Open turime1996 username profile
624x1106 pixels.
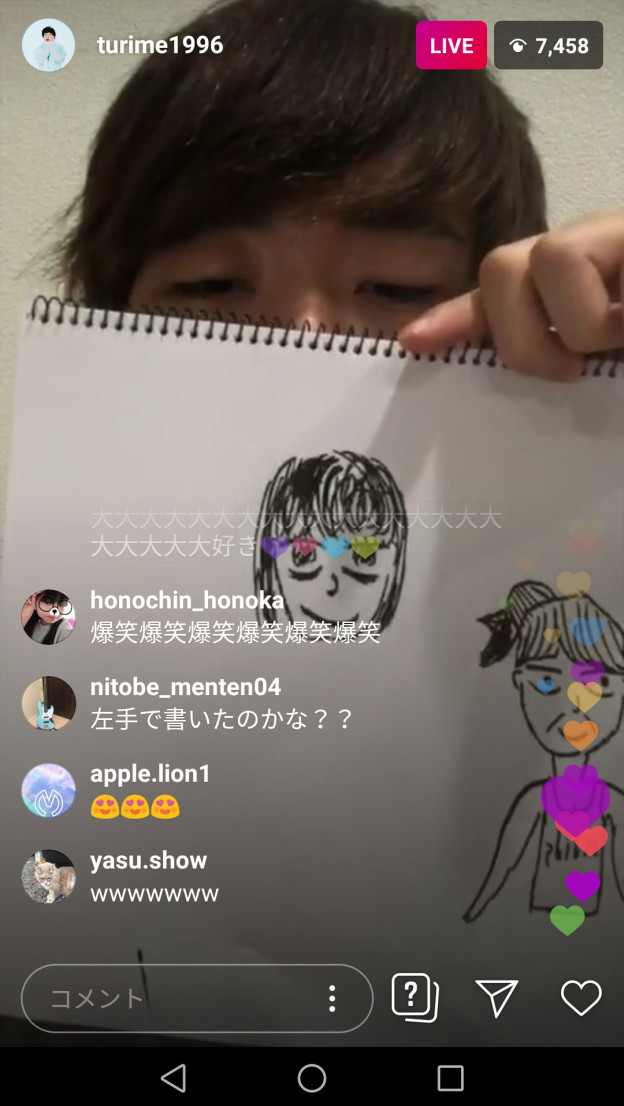pyautogui.click(x=160, y=45)
